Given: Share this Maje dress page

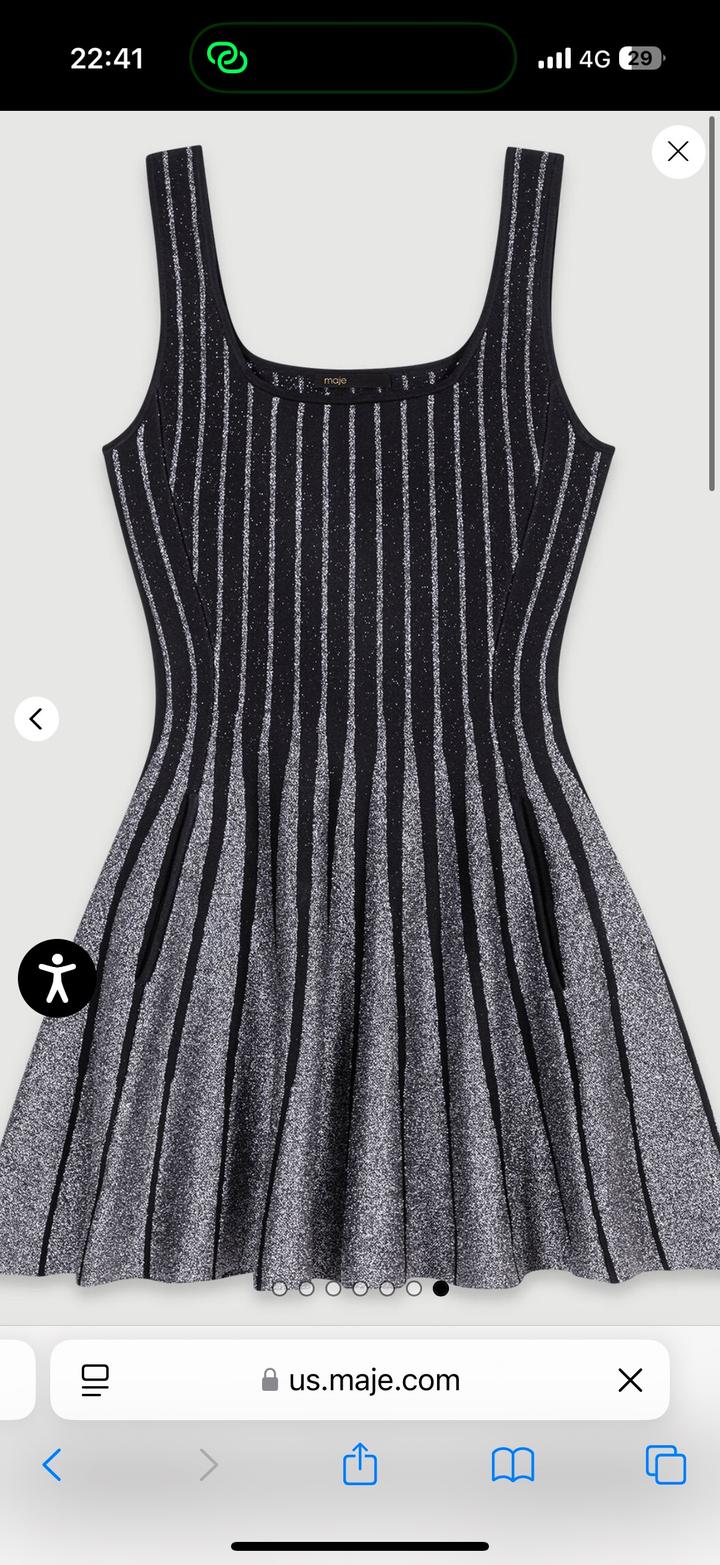Looking at the screenshot, I should (360, 1464).
